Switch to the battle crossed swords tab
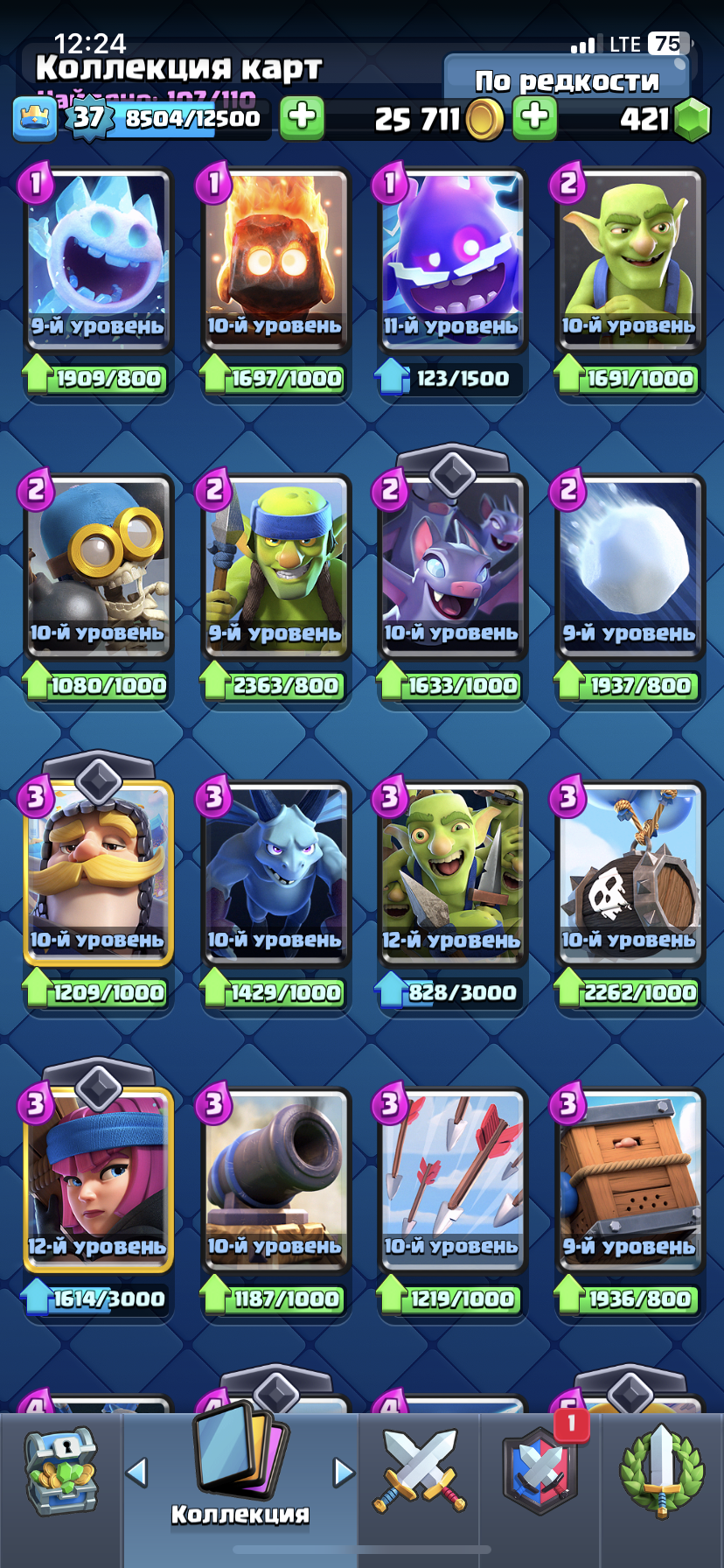Image resolution: width=724 pixels, height=1568 pixels. (x=420, y=1473)
